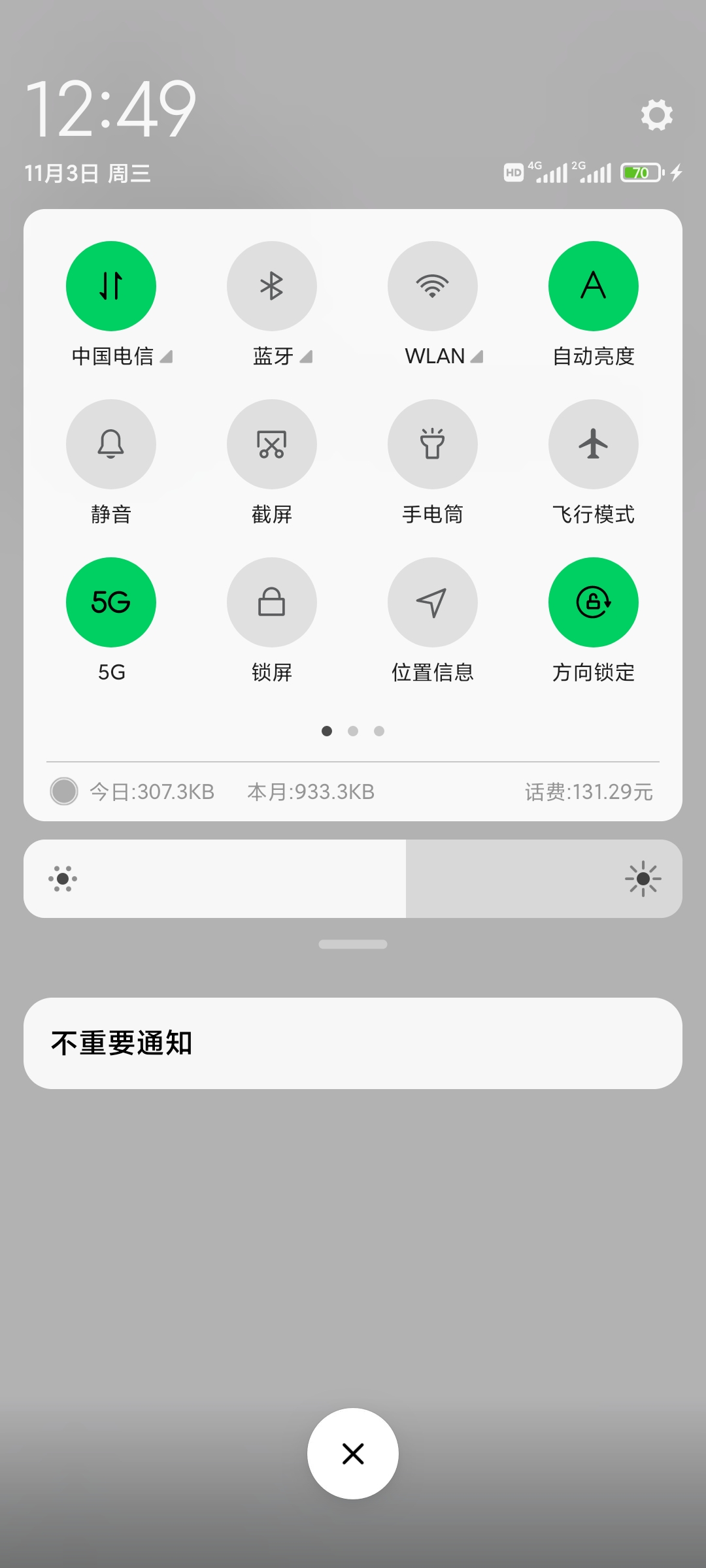
Task: Clear notifications with the X button
Action: pyautogui.click(x=353, y=1454)
